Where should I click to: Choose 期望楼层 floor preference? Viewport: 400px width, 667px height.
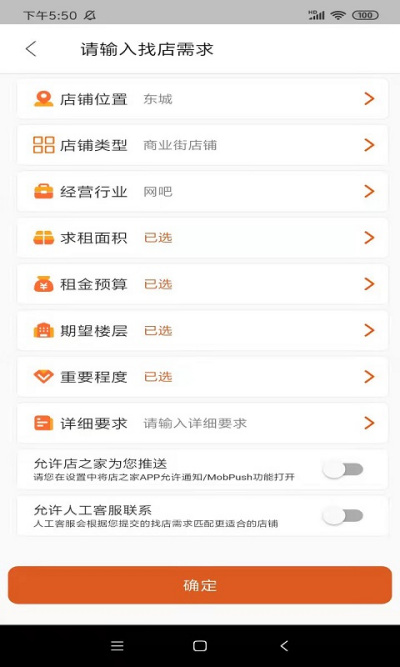click(202, 331)
